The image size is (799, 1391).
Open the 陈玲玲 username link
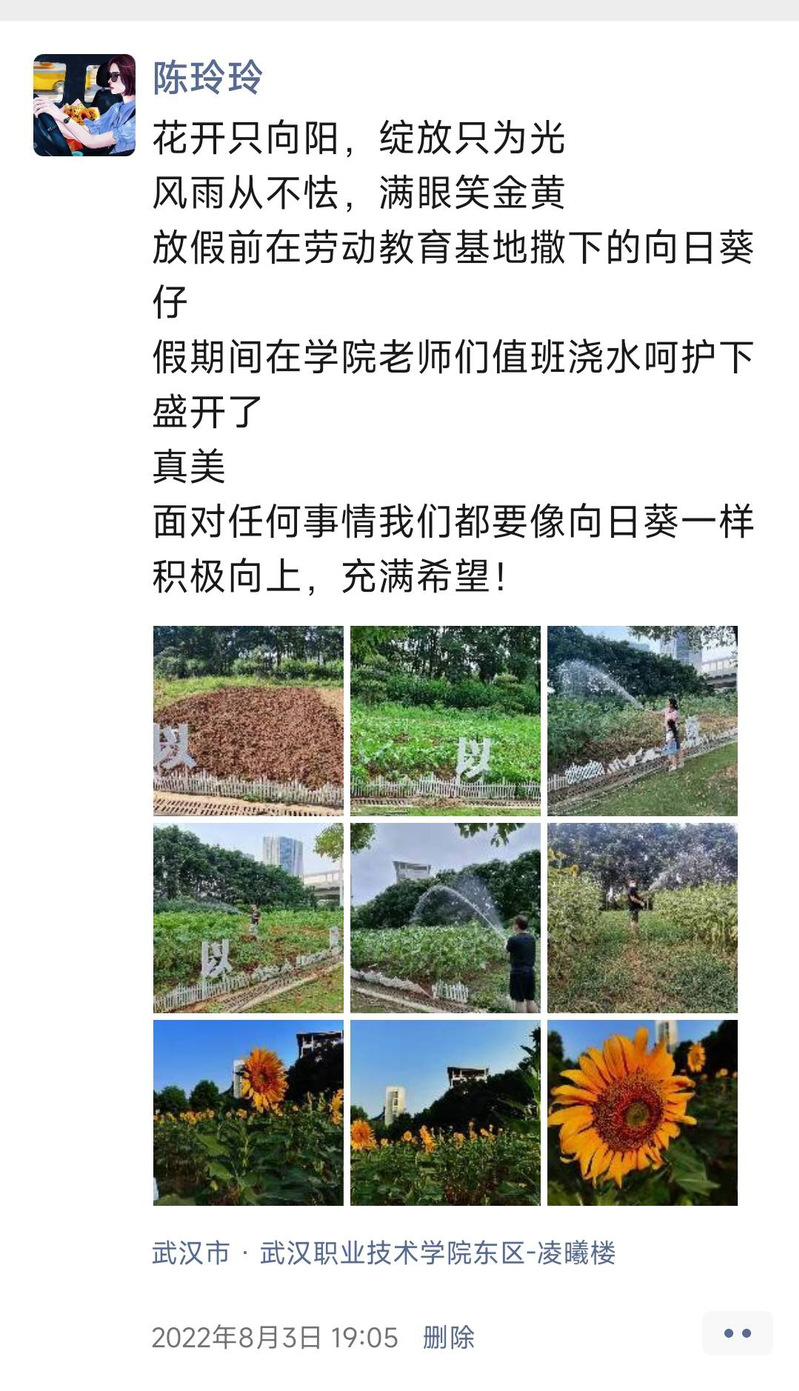pyautogui.click(x=207, y=78)
